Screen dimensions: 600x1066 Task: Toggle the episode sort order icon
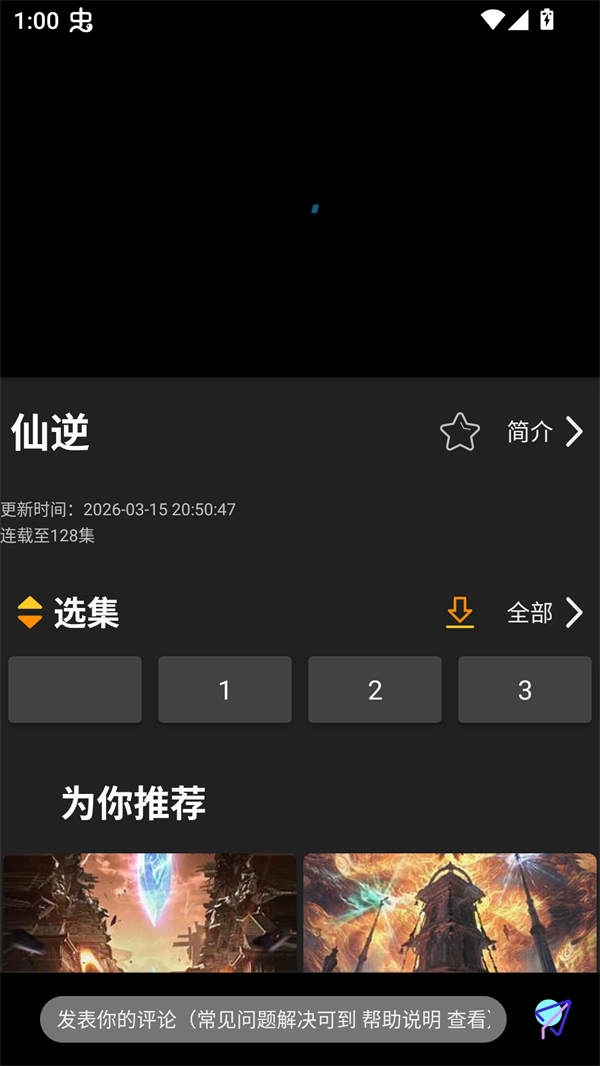pos(30,612)
